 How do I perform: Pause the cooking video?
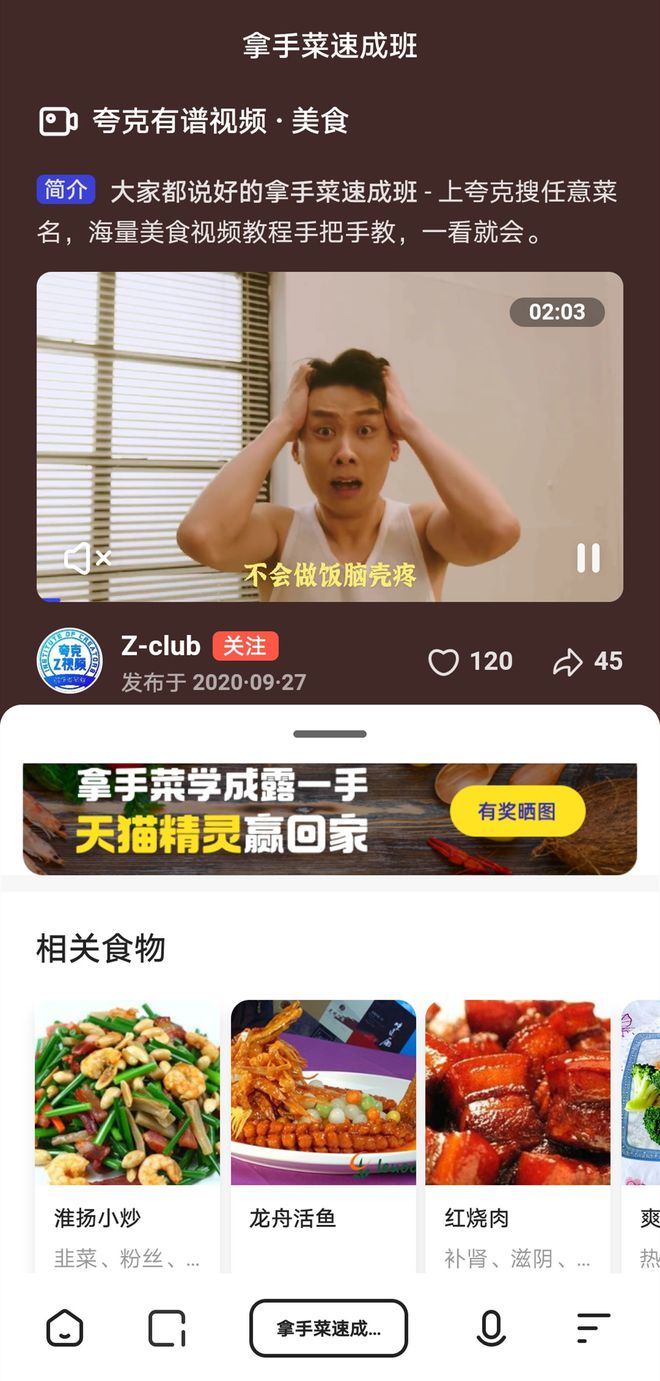point(588,558)
